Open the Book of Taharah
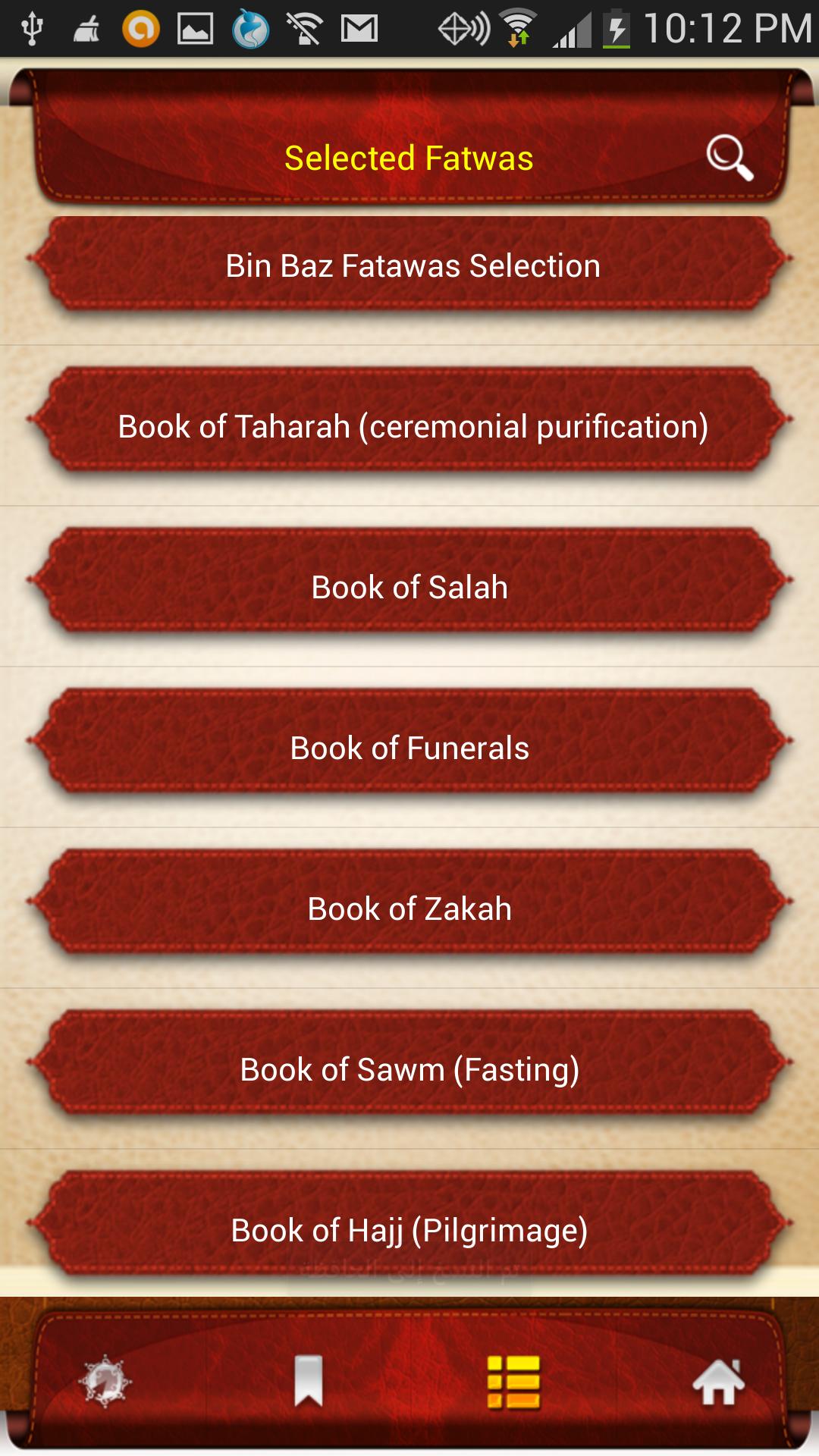 tap(409, 426)
